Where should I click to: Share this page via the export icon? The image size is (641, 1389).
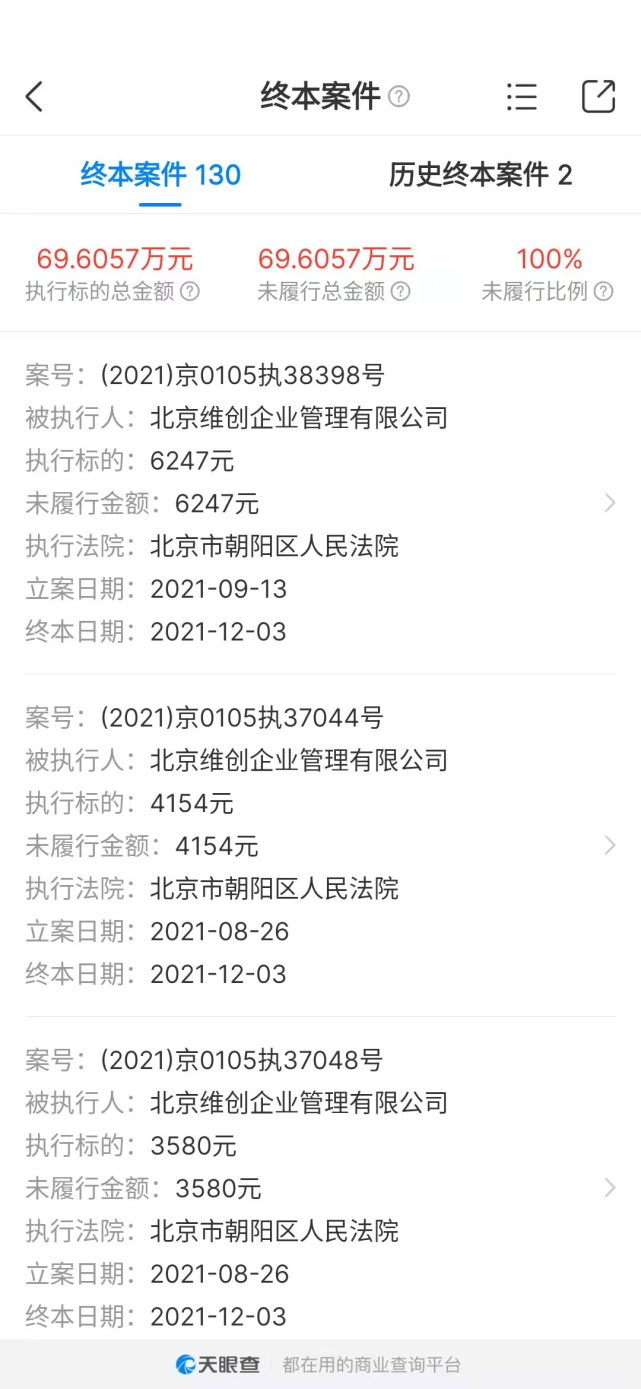[598, 96]
